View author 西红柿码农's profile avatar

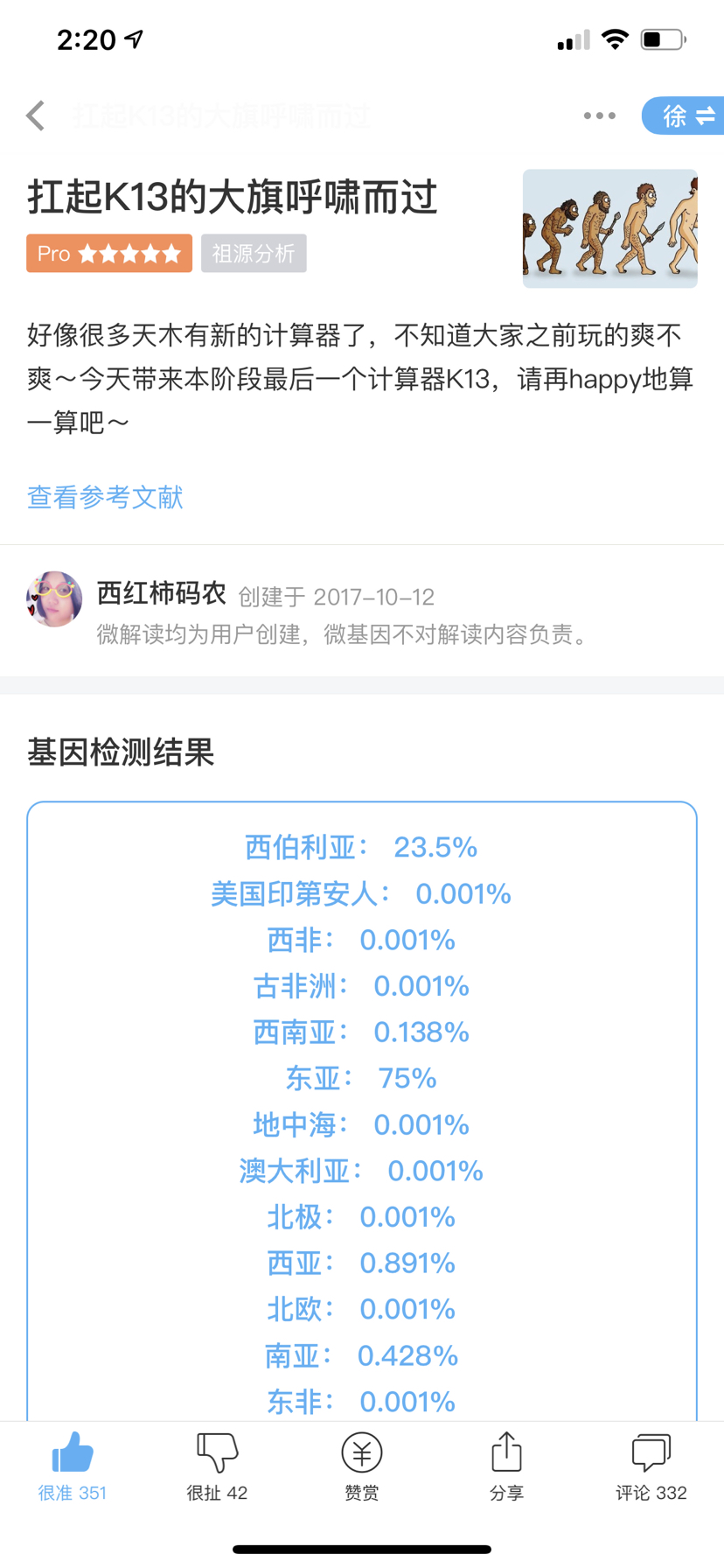coord(54,599)
